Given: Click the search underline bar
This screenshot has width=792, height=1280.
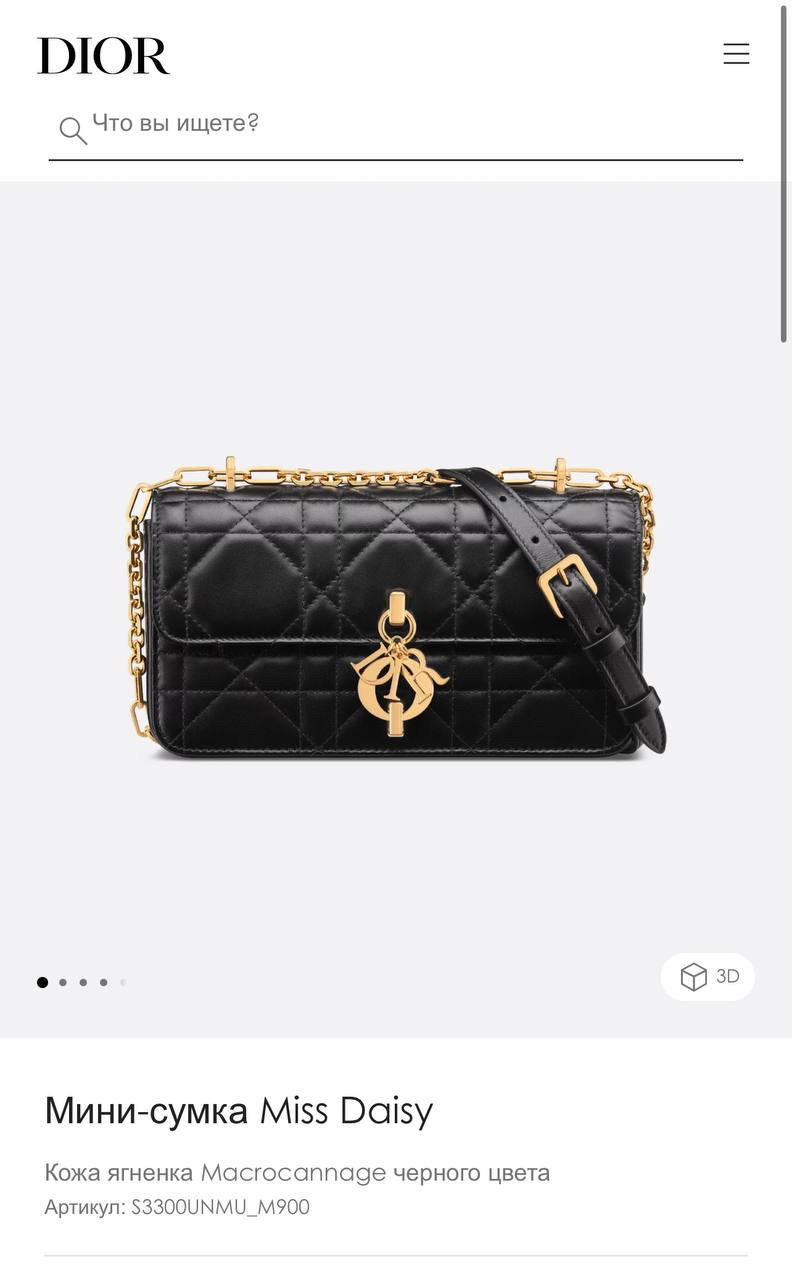Looking at the screenshot, I should [396, 160].
